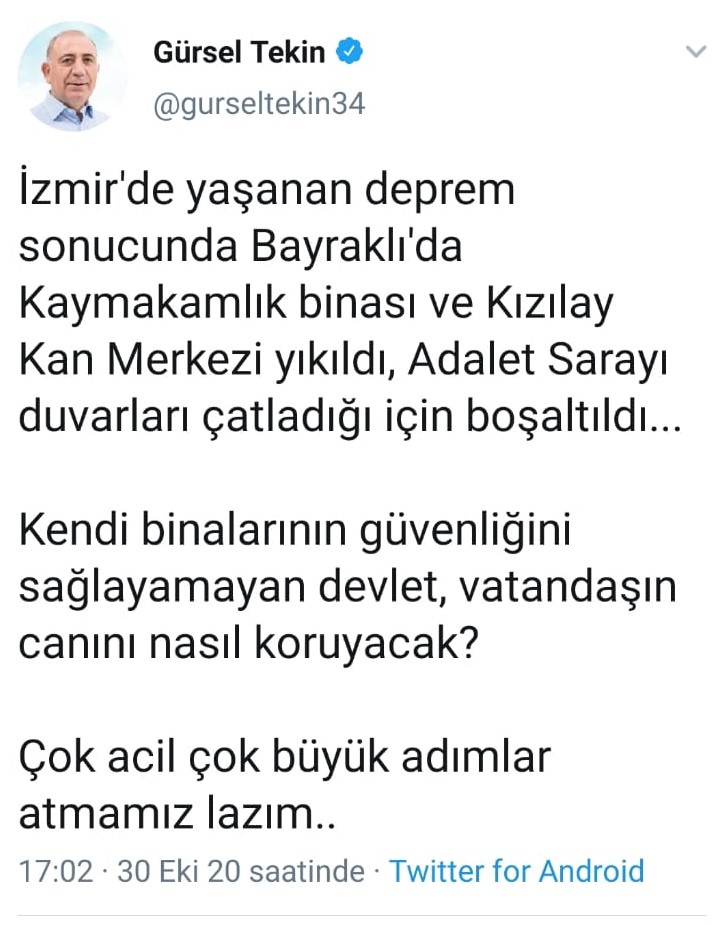The width and height of the screenshot is (723, 925).
Task: Open the Twitter for Android link
Action: coord(516,871)
